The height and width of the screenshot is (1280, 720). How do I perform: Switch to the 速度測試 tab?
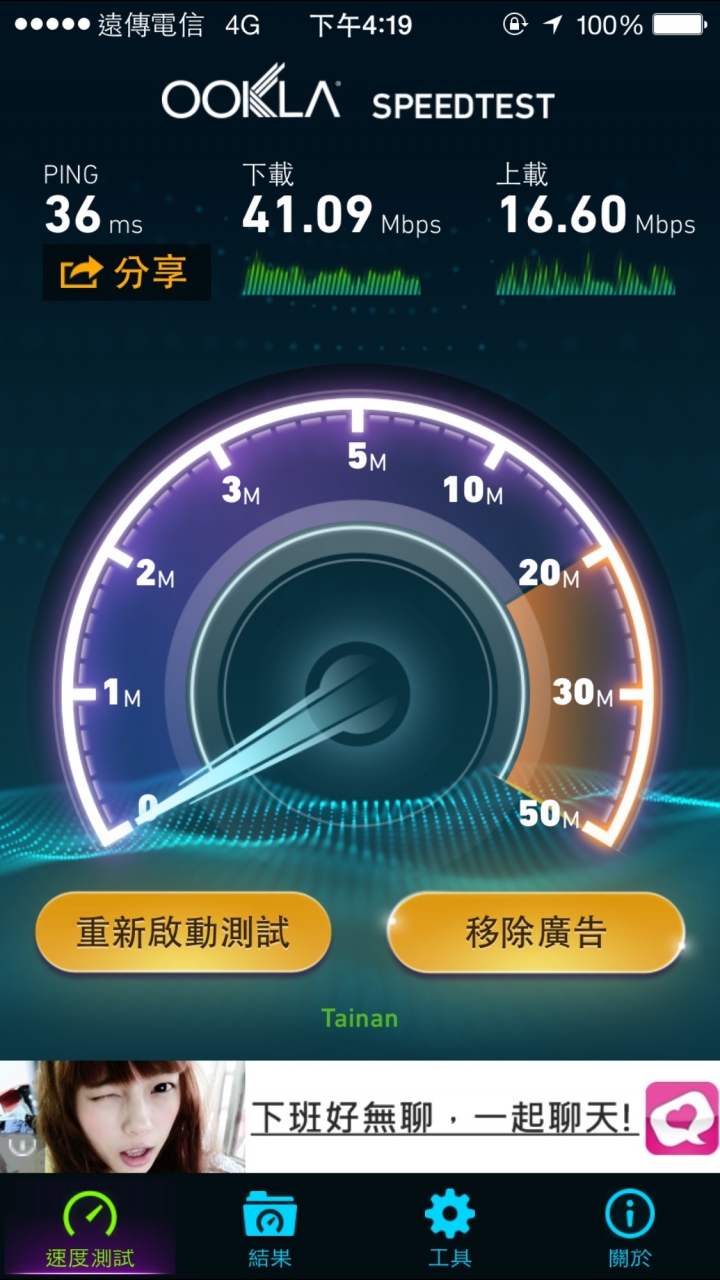click(x=90, y=1230)
